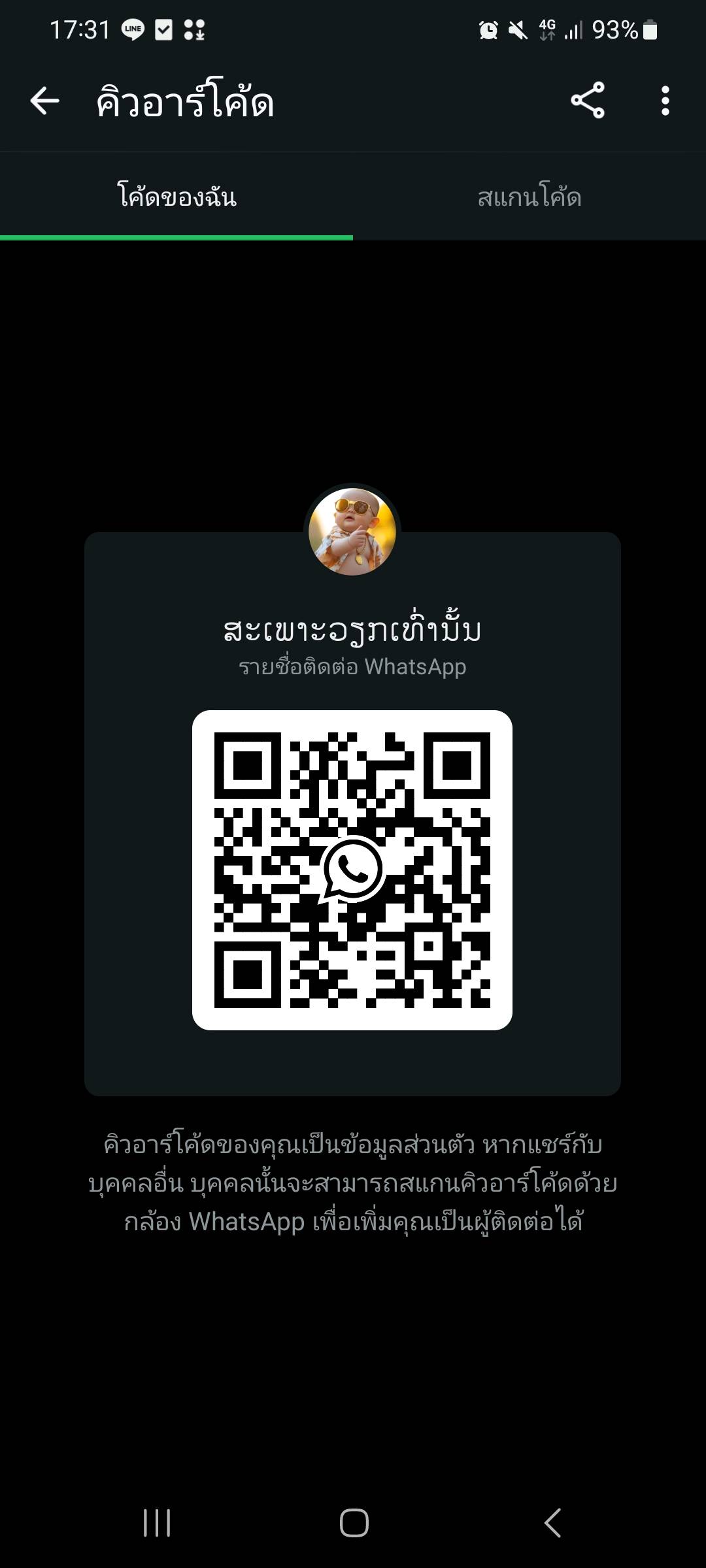Viewport: 706px width, 1568px height.
Task: Tap the system home button
Action: coord(354,1522)
